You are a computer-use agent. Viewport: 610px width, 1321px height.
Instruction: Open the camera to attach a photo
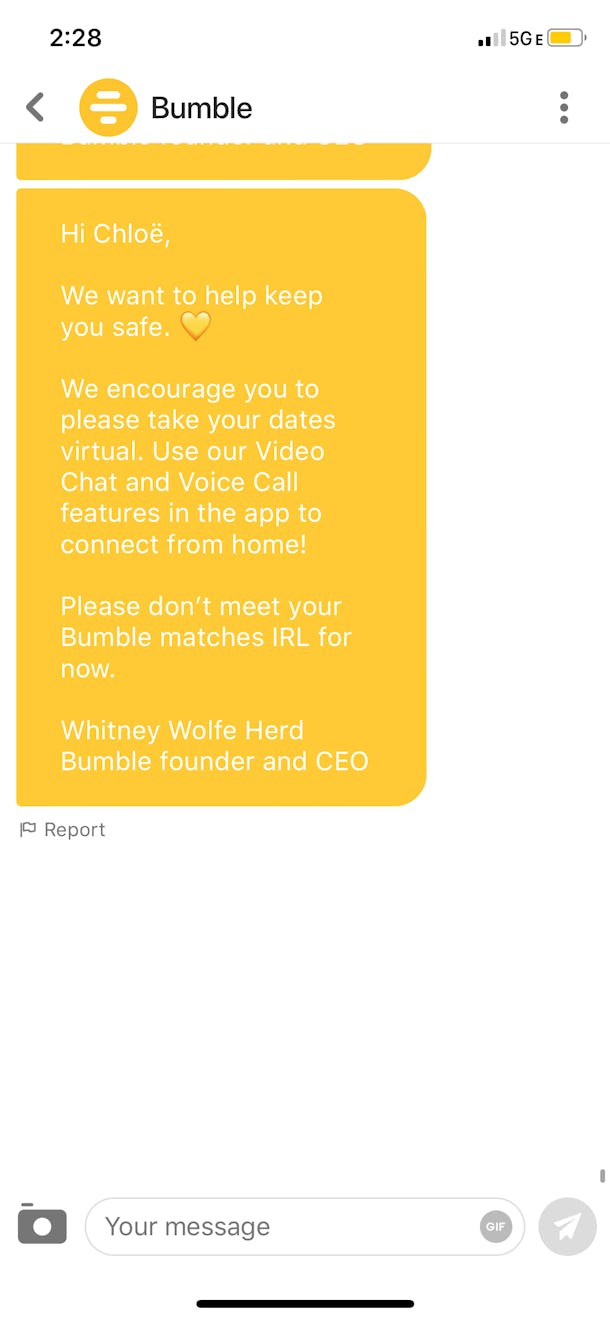point(42,1224)
